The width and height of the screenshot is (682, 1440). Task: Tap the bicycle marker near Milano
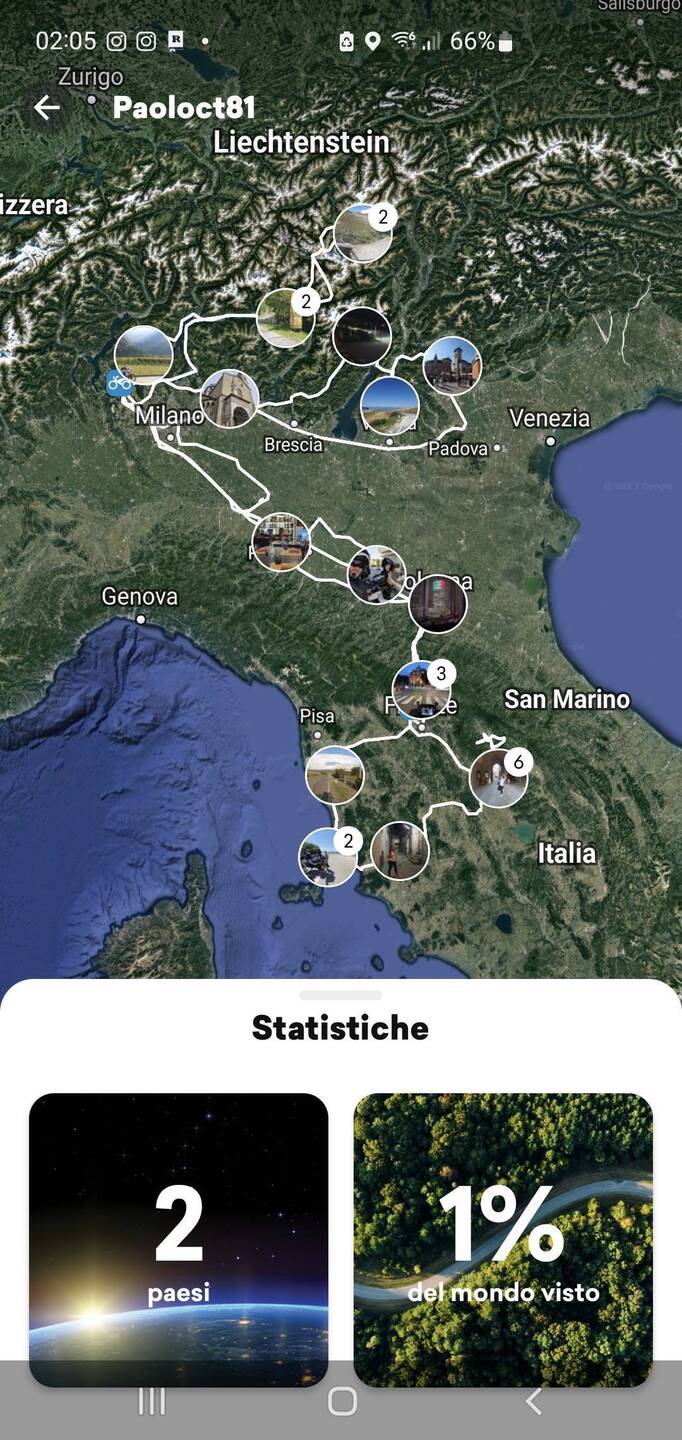click(119, 383)
